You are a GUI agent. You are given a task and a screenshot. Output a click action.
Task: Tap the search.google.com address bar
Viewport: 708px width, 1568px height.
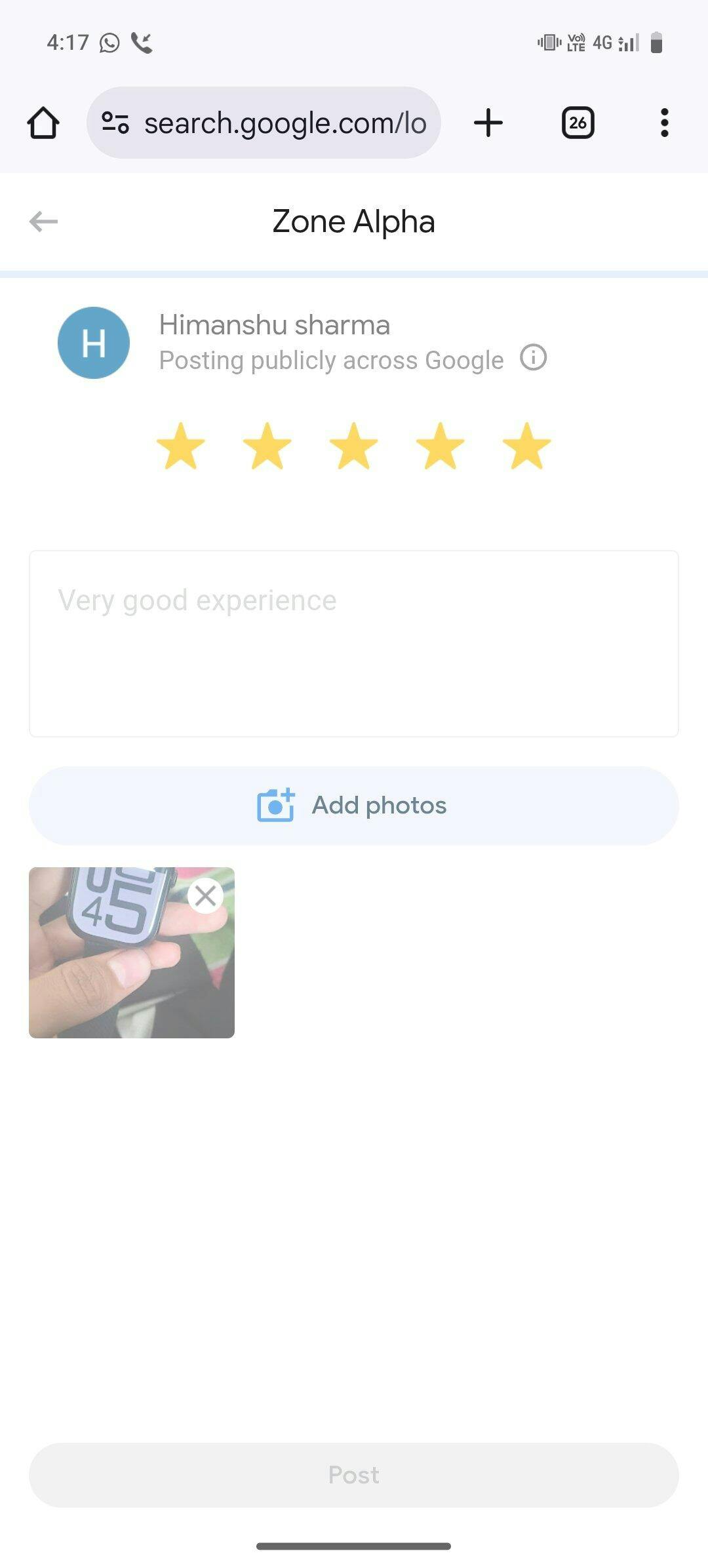(x=264, y=123)
